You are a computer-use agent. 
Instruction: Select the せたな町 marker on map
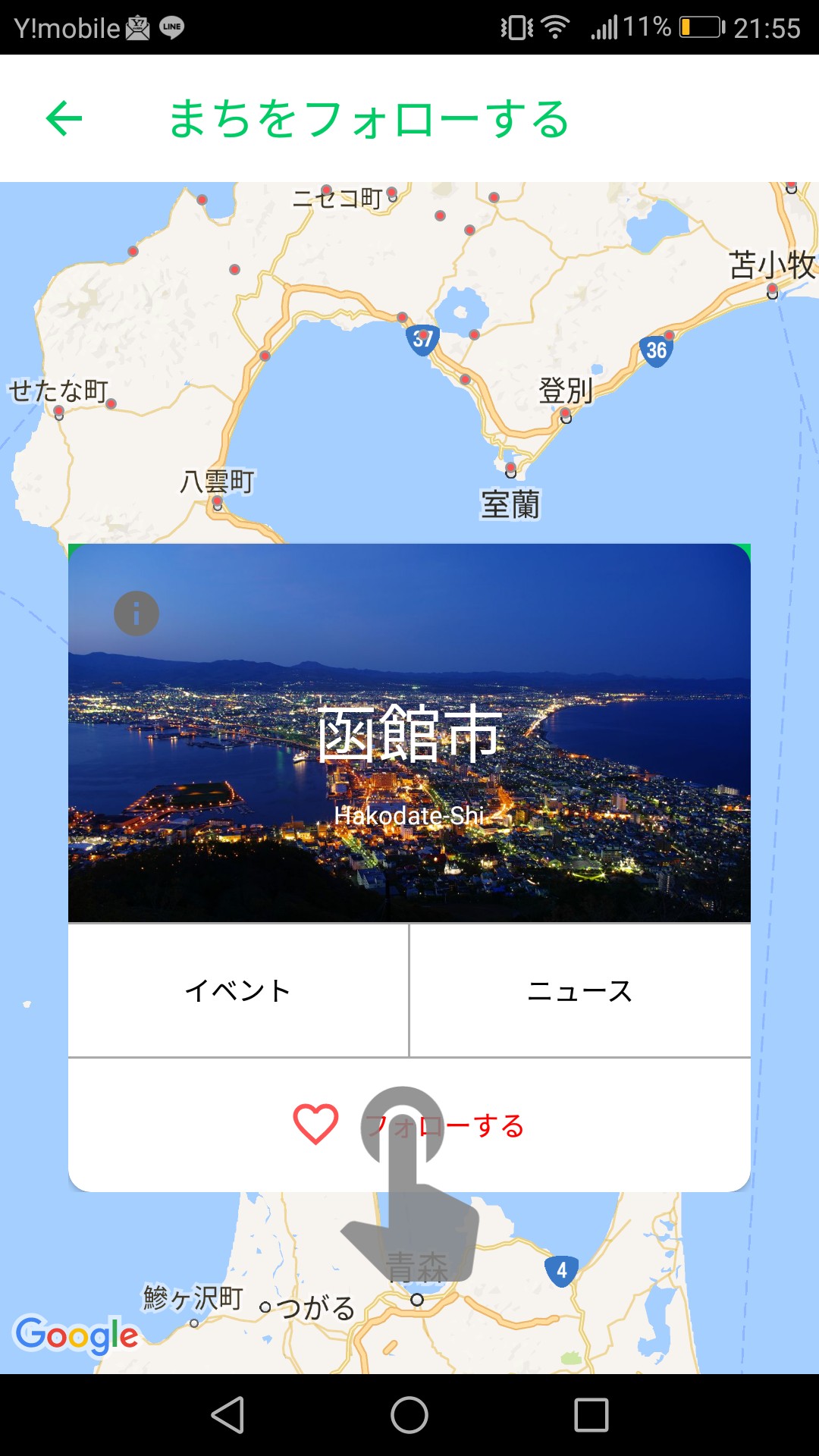(x=59, y=412)
